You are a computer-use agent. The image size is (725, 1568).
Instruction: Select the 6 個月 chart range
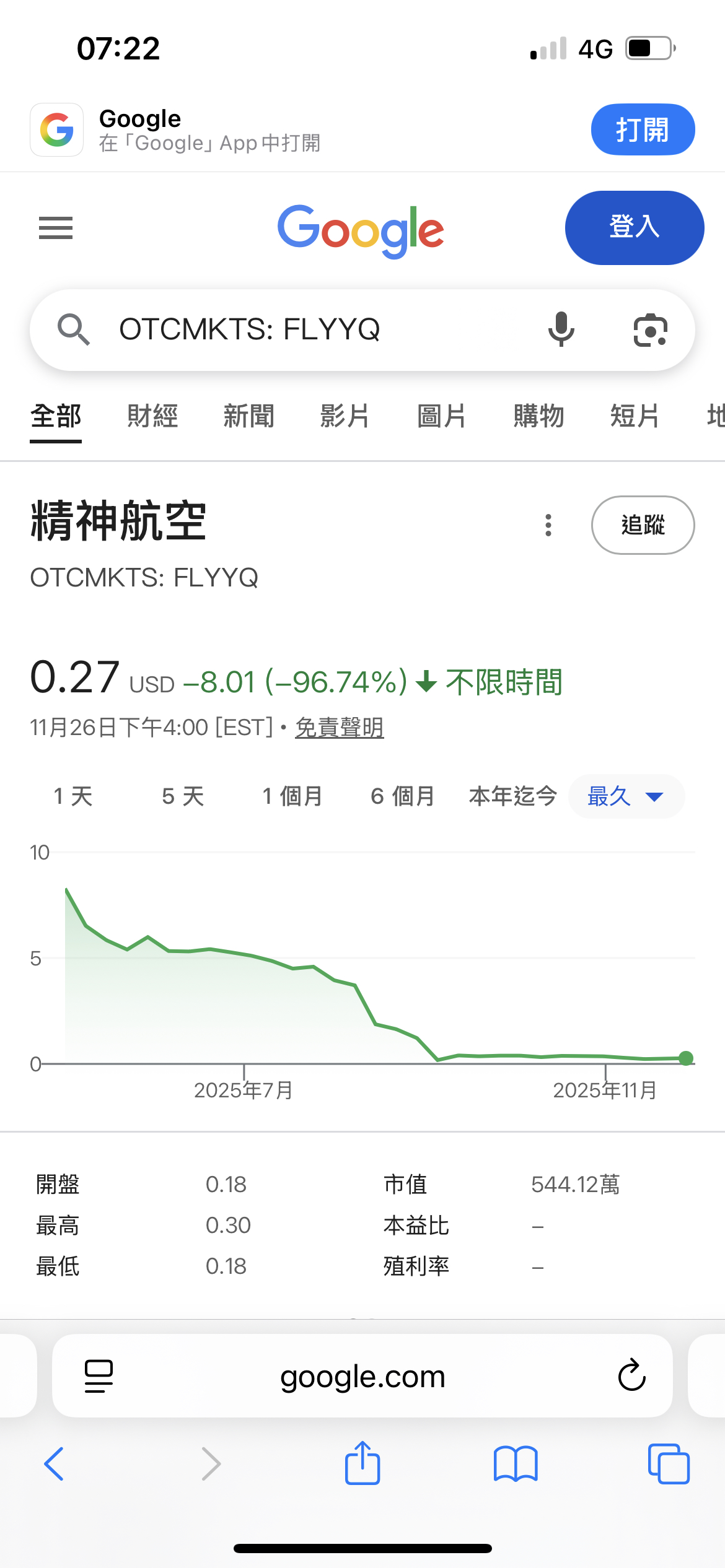click(x=402, y=797)
